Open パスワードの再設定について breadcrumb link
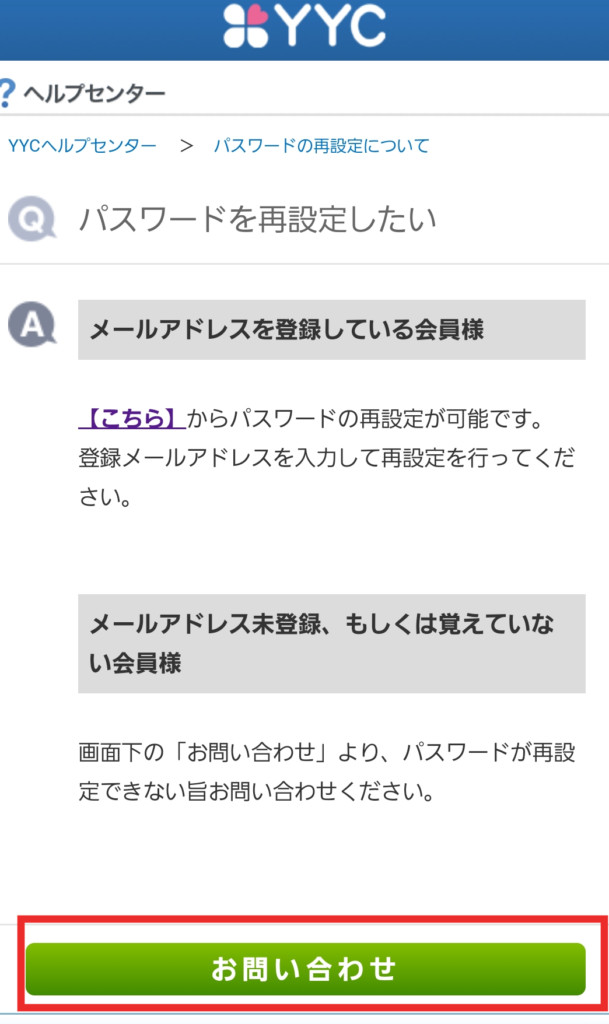The image size is (609, 1024). [322, 146]
